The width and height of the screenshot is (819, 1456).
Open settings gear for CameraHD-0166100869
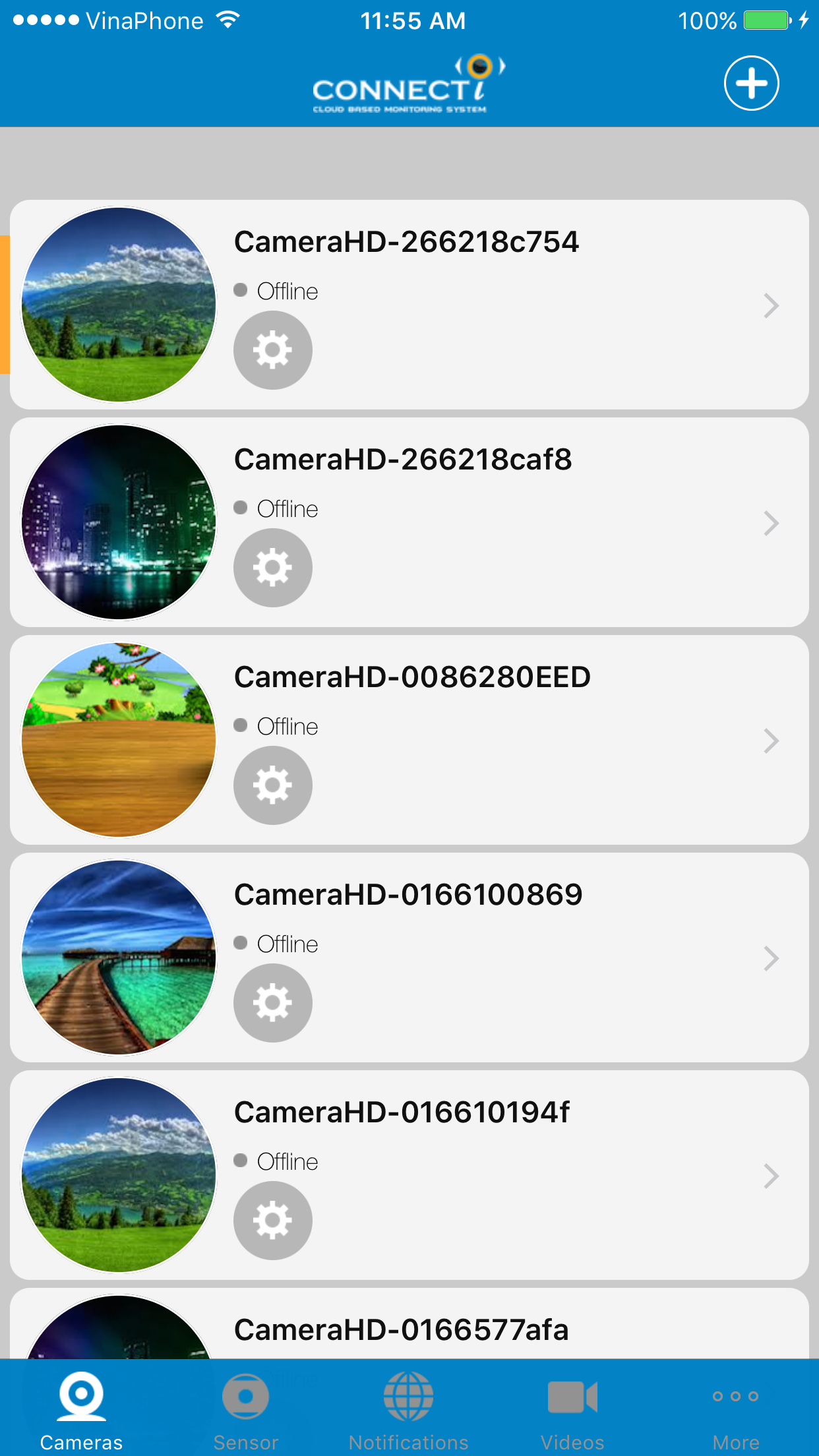(x=272, y=1003)
